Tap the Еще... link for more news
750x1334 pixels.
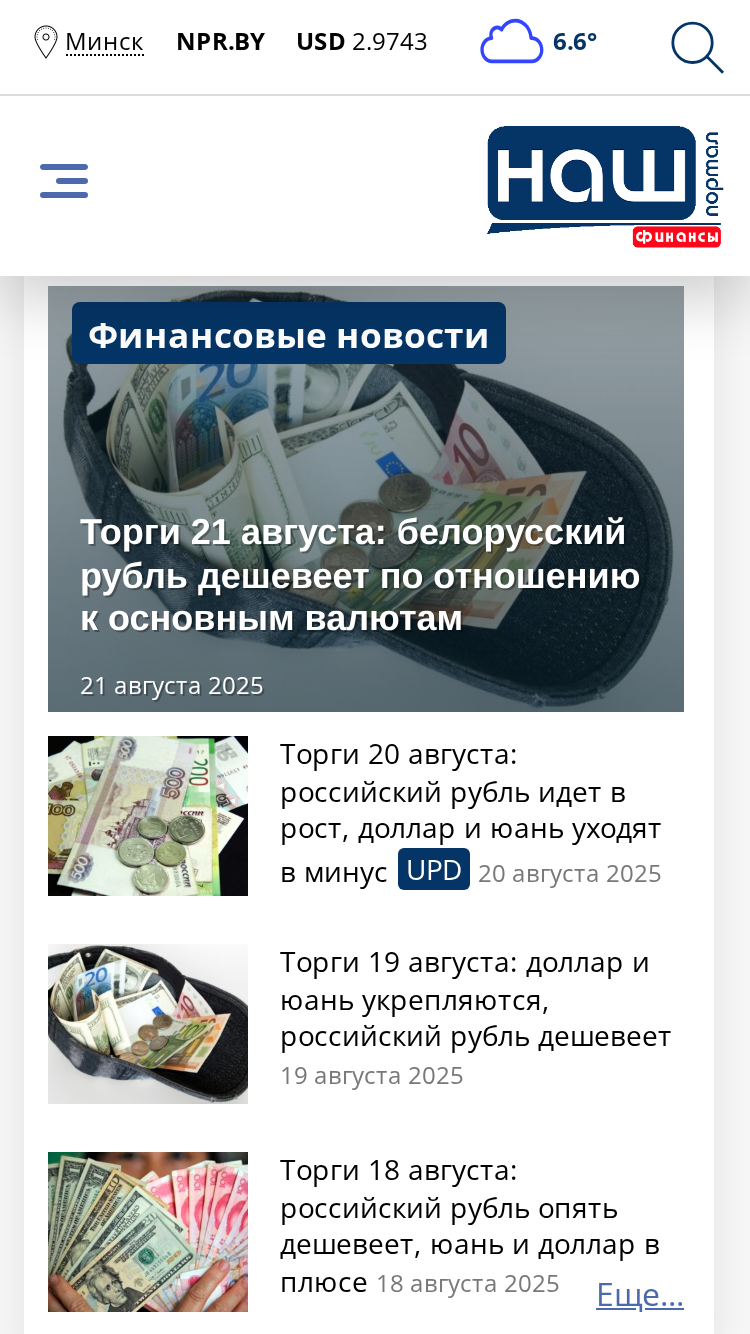(640, 1294)
